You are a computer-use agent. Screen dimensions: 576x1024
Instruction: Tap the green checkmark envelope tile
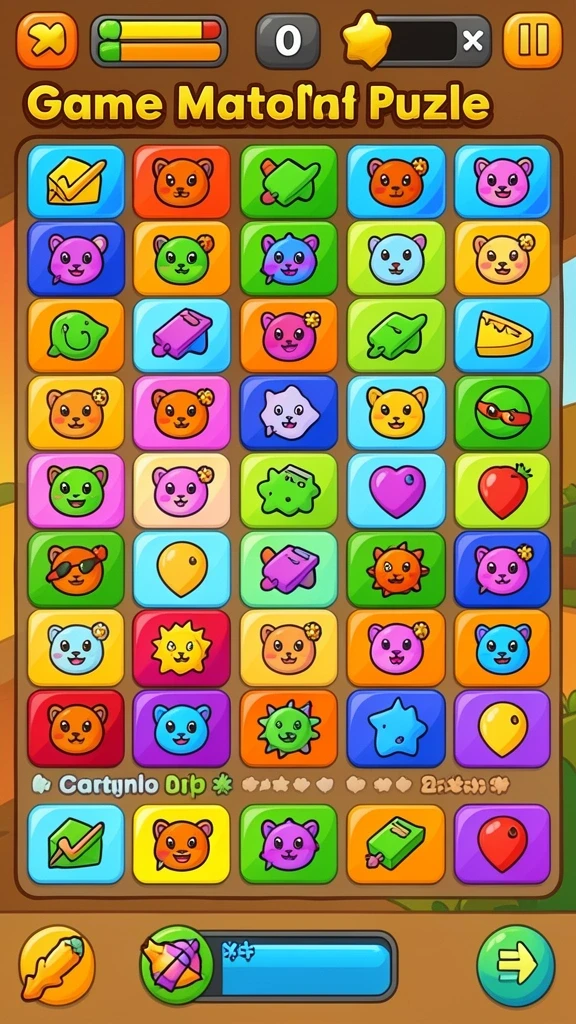click(76, 844)
